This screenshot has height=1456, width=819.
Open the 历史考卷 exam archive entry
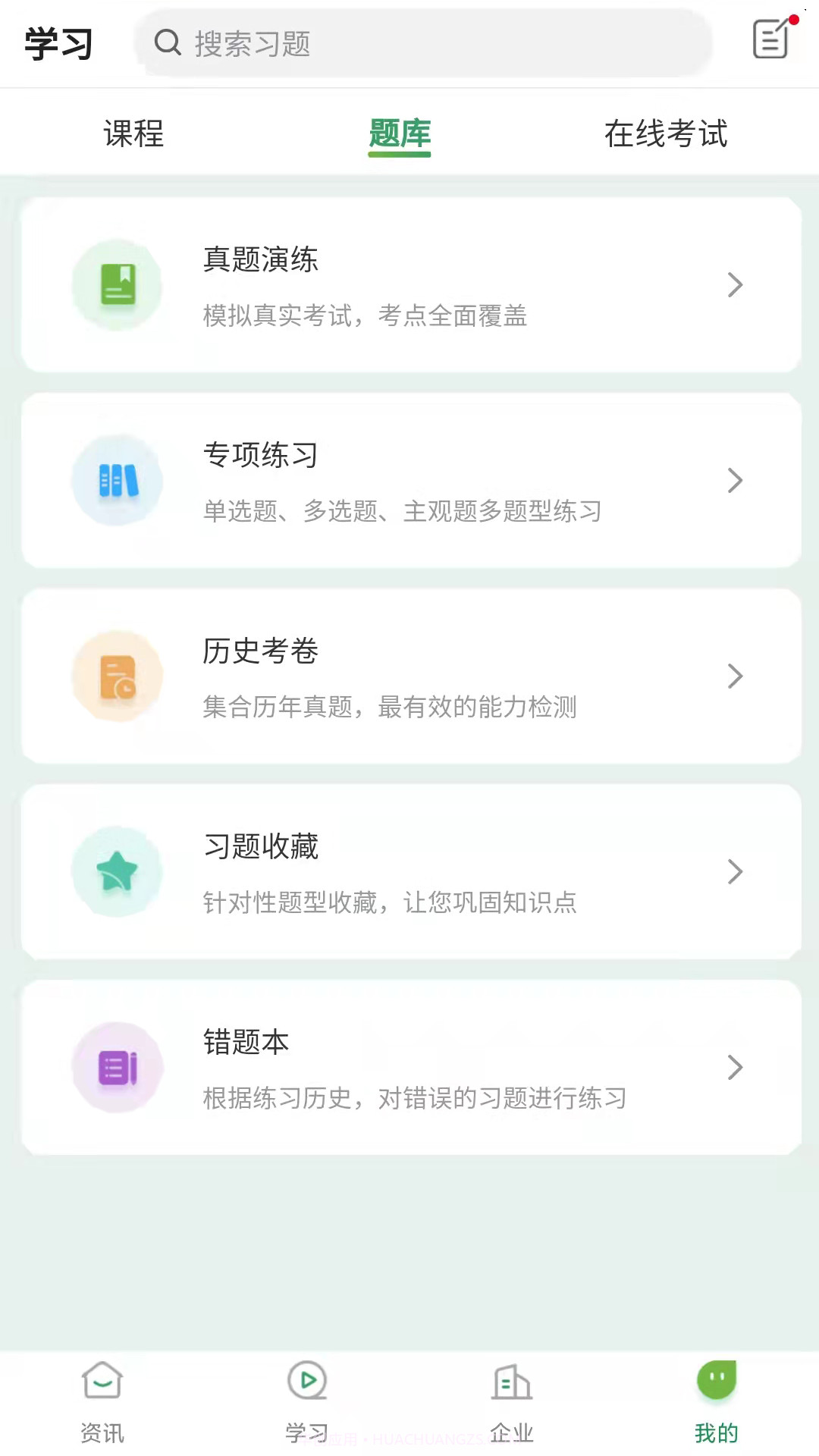pyautogui.click(x=409, y=676)
